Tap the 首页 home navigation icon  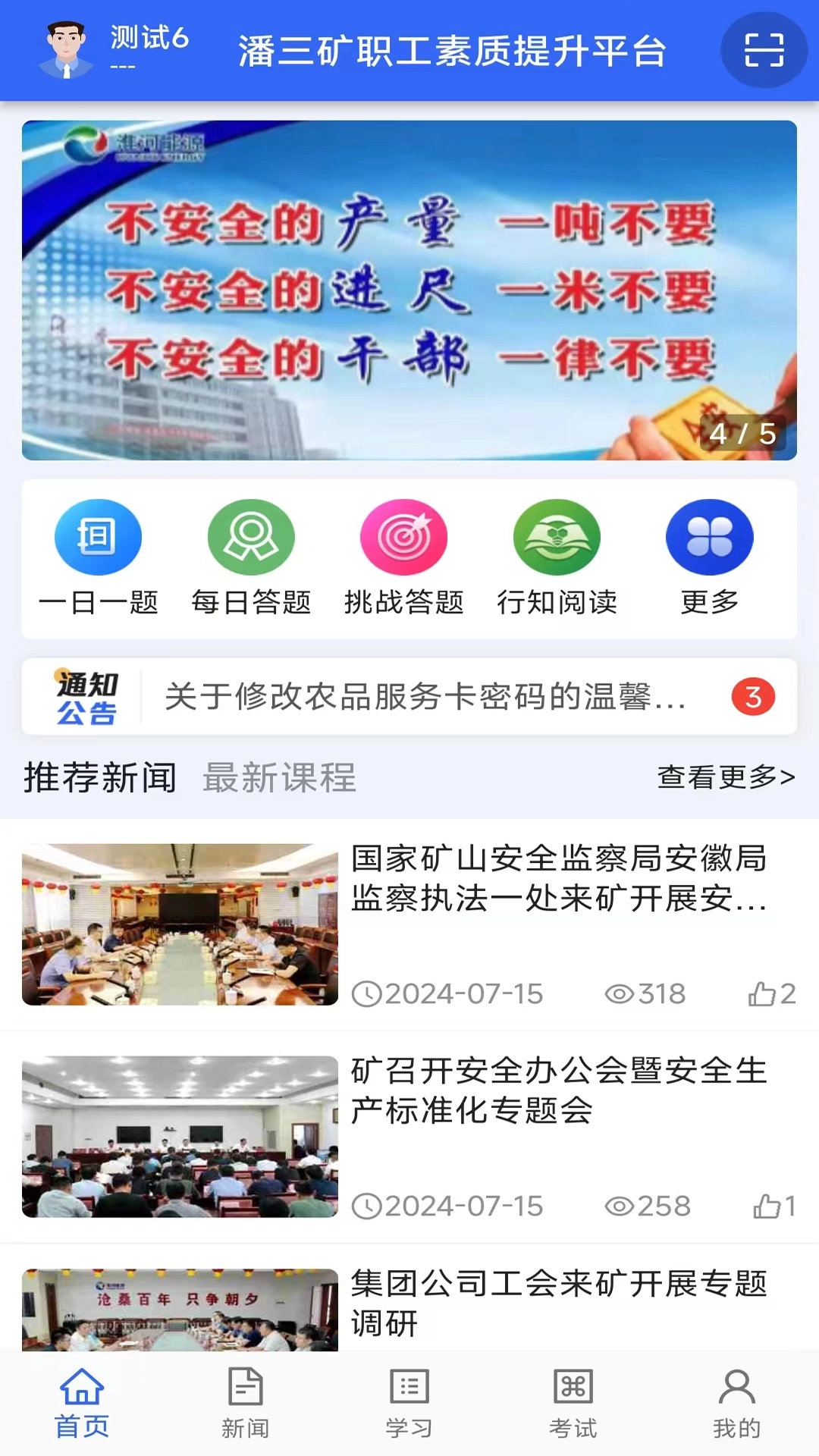tap(83, 1407)
